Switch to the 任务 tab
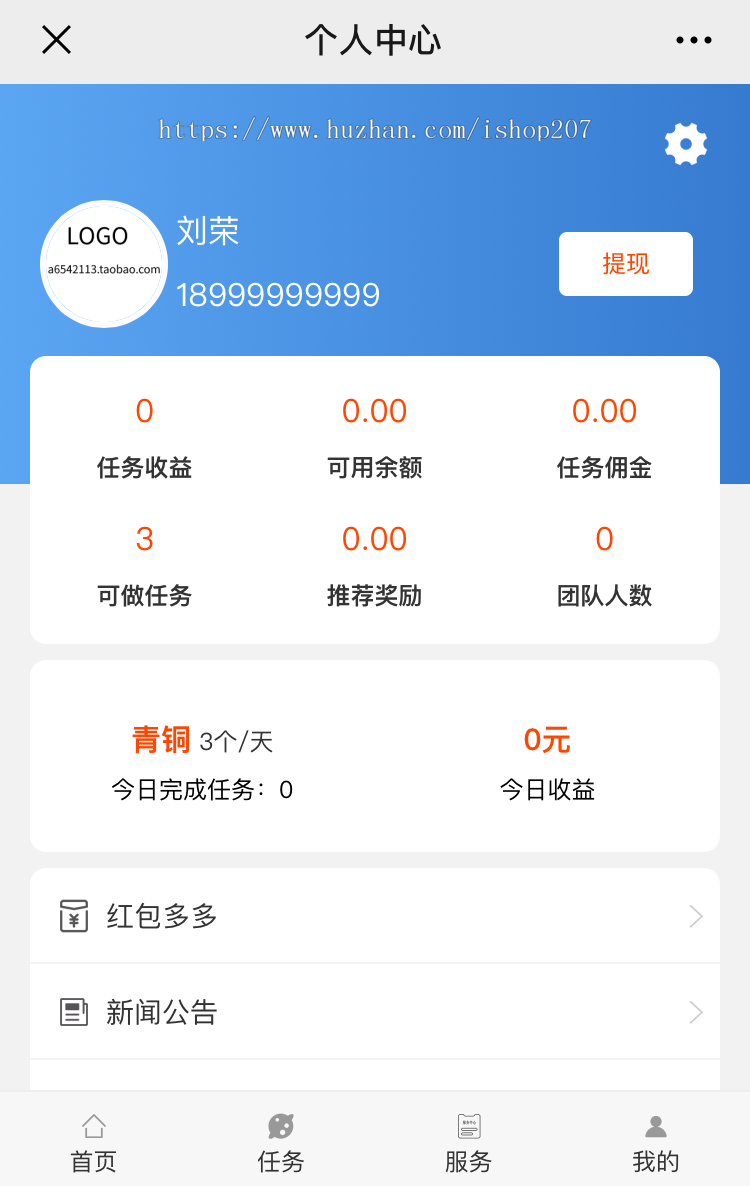This screenshot has width=750, height=1186. [x=281, y=1140]
